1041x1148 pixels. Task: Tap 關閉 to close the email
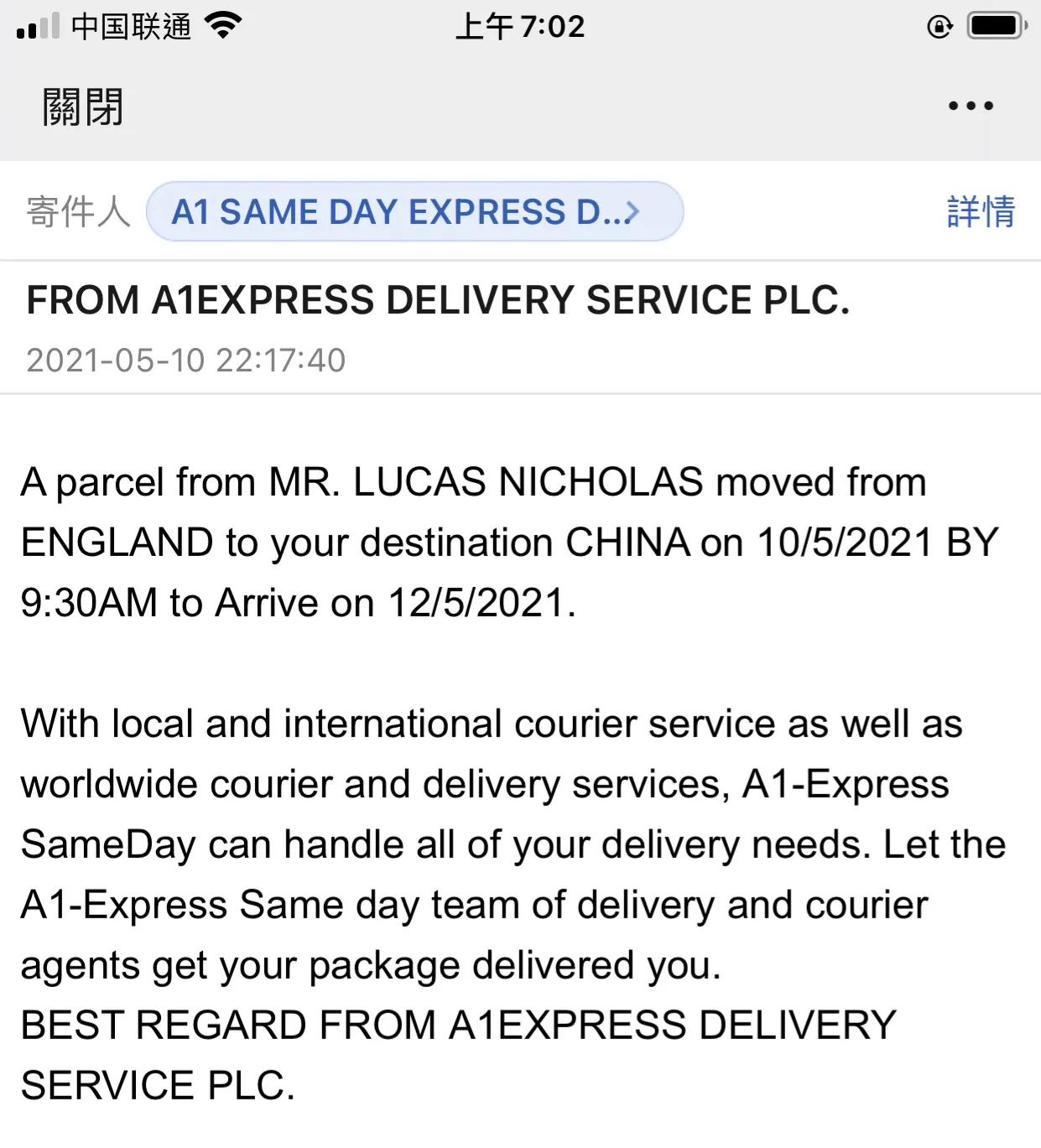pyautogui.click(x=82, y=106)
